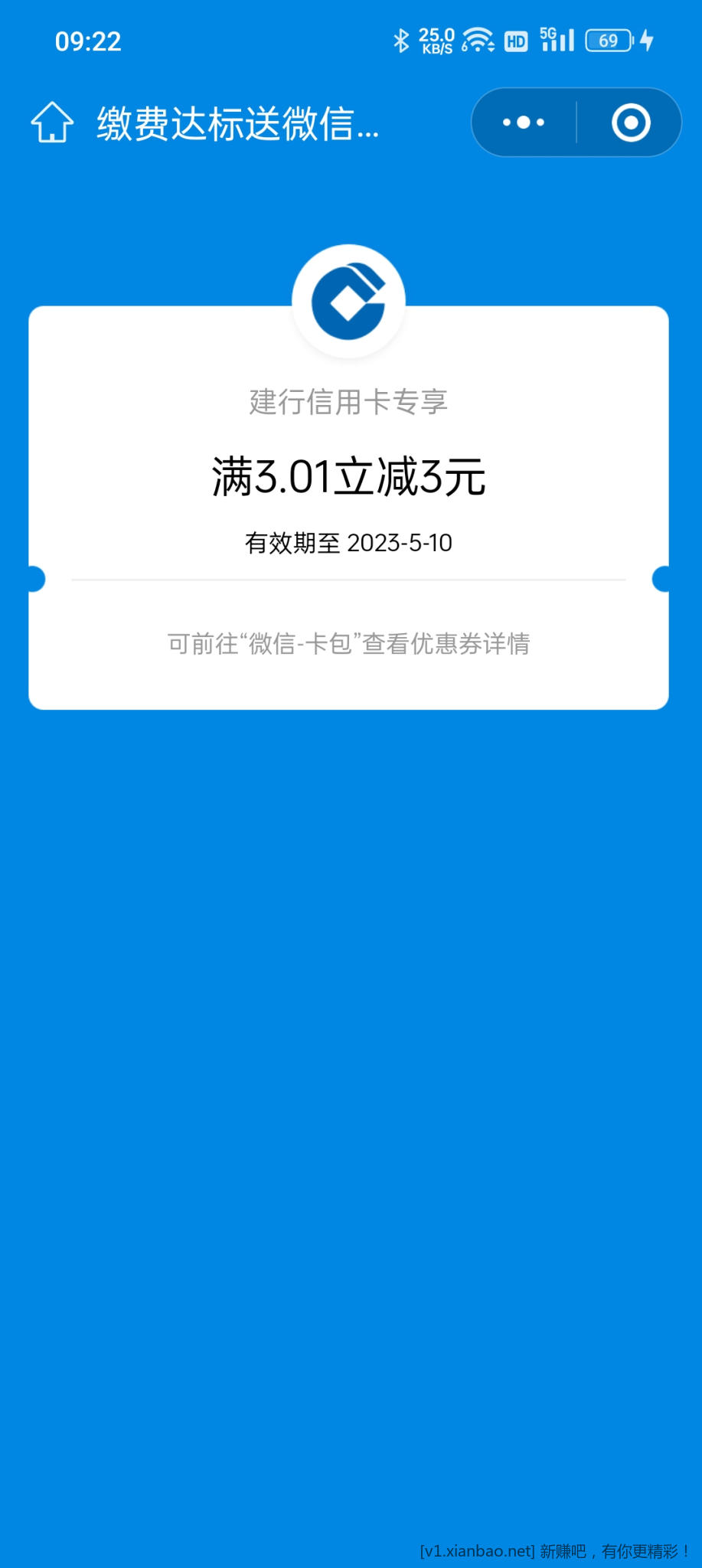Go to the mini program home page
The image size is (702, 1568).
click(52, 122)
